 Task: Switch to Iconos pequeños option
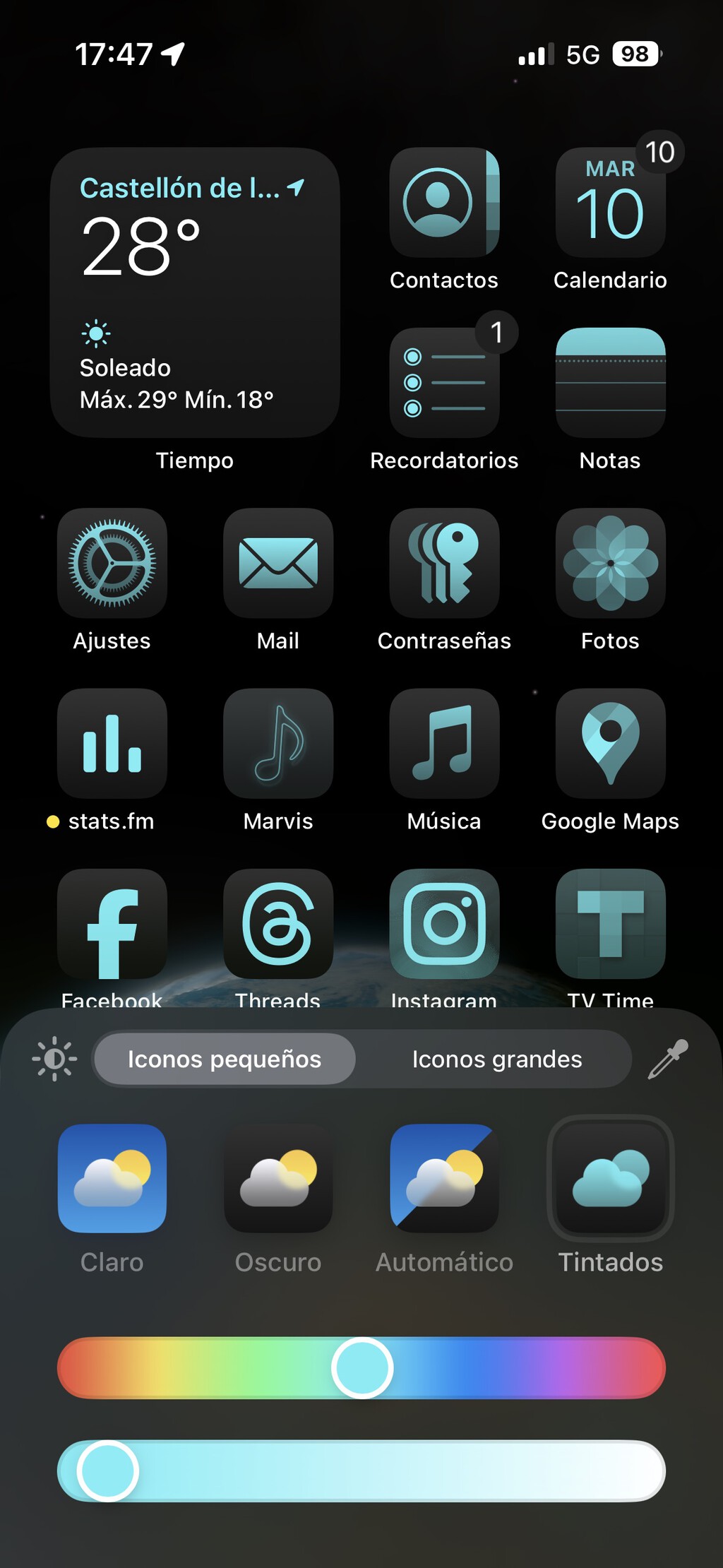click(x=224, y=1059)
